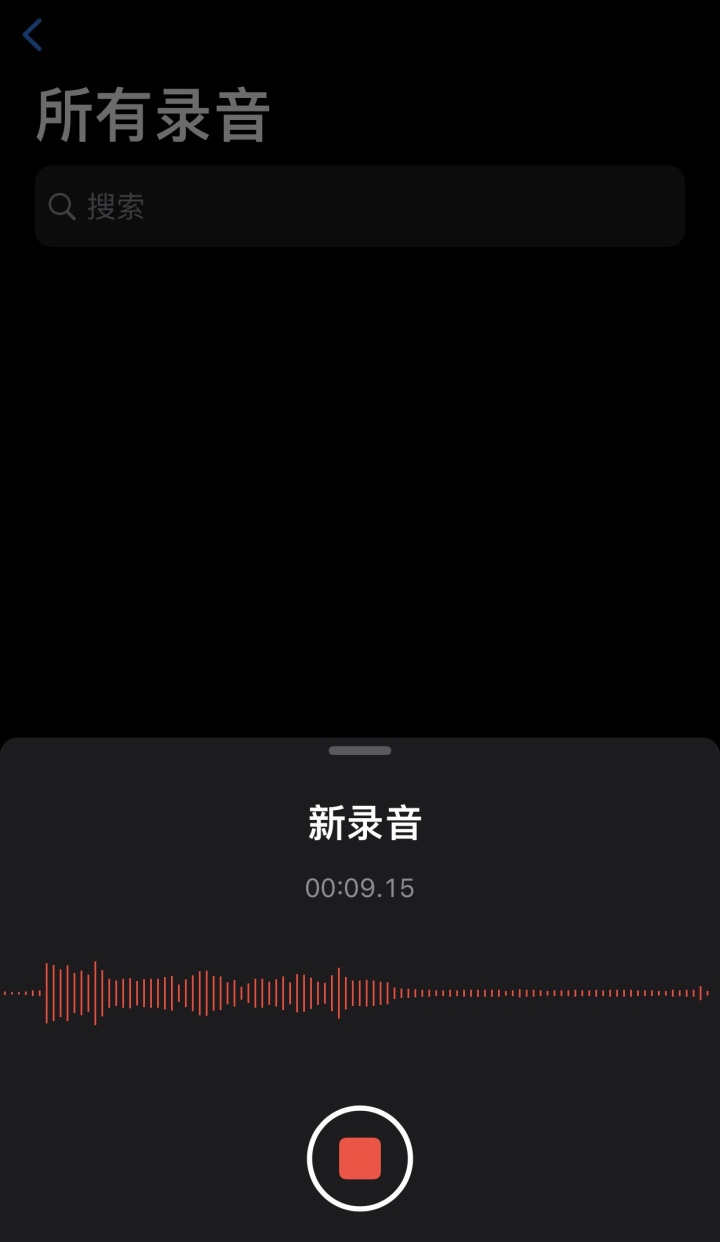The width and height of the screenshot is (720, 1242).
Task: Tap the 搜索 search field
Action: [360, 207]
